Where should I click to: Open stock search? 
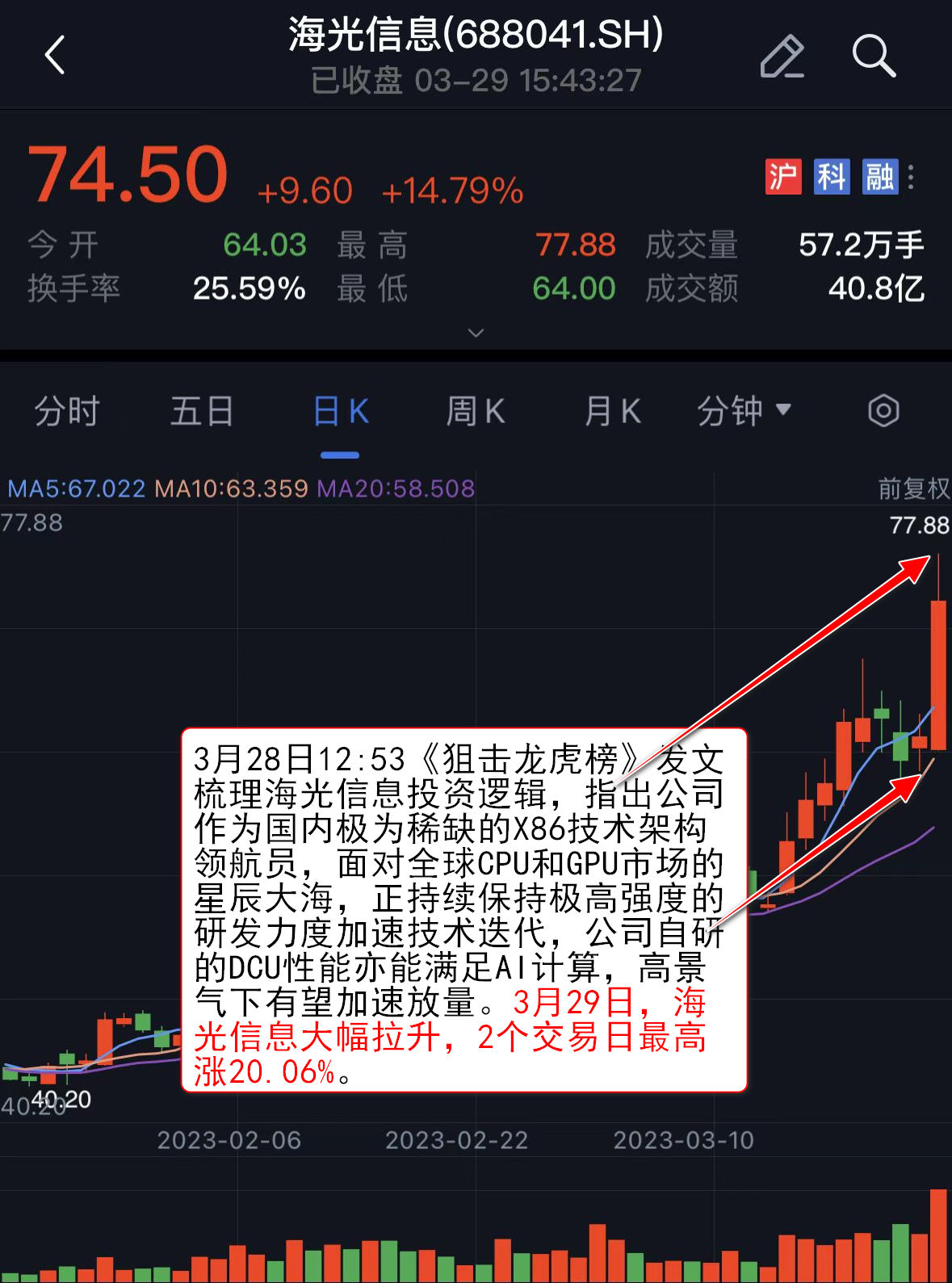coord(874,57)
